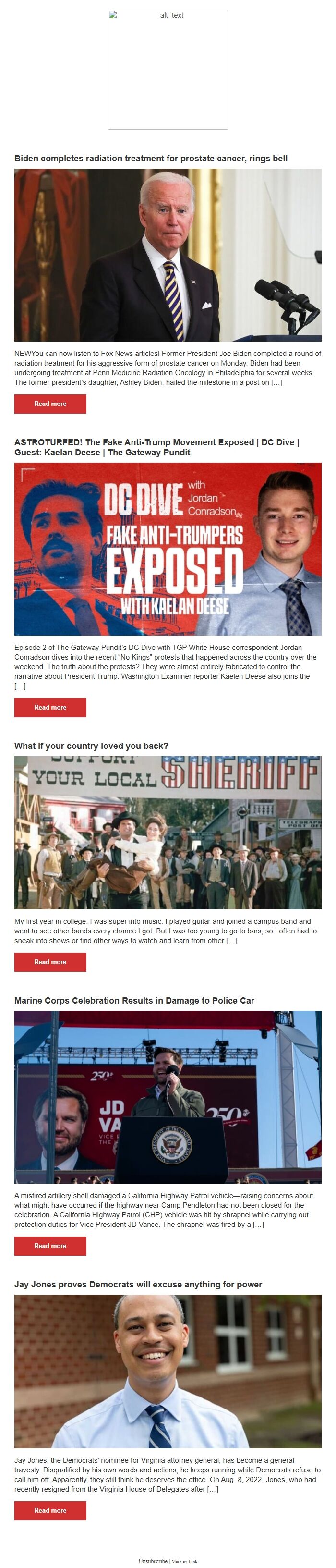Viewport: 336px width, 1568px height.
Task: Tap Read more under "What if your country loved you back?"
Action: pyautogui.click(x=50, y=962)
